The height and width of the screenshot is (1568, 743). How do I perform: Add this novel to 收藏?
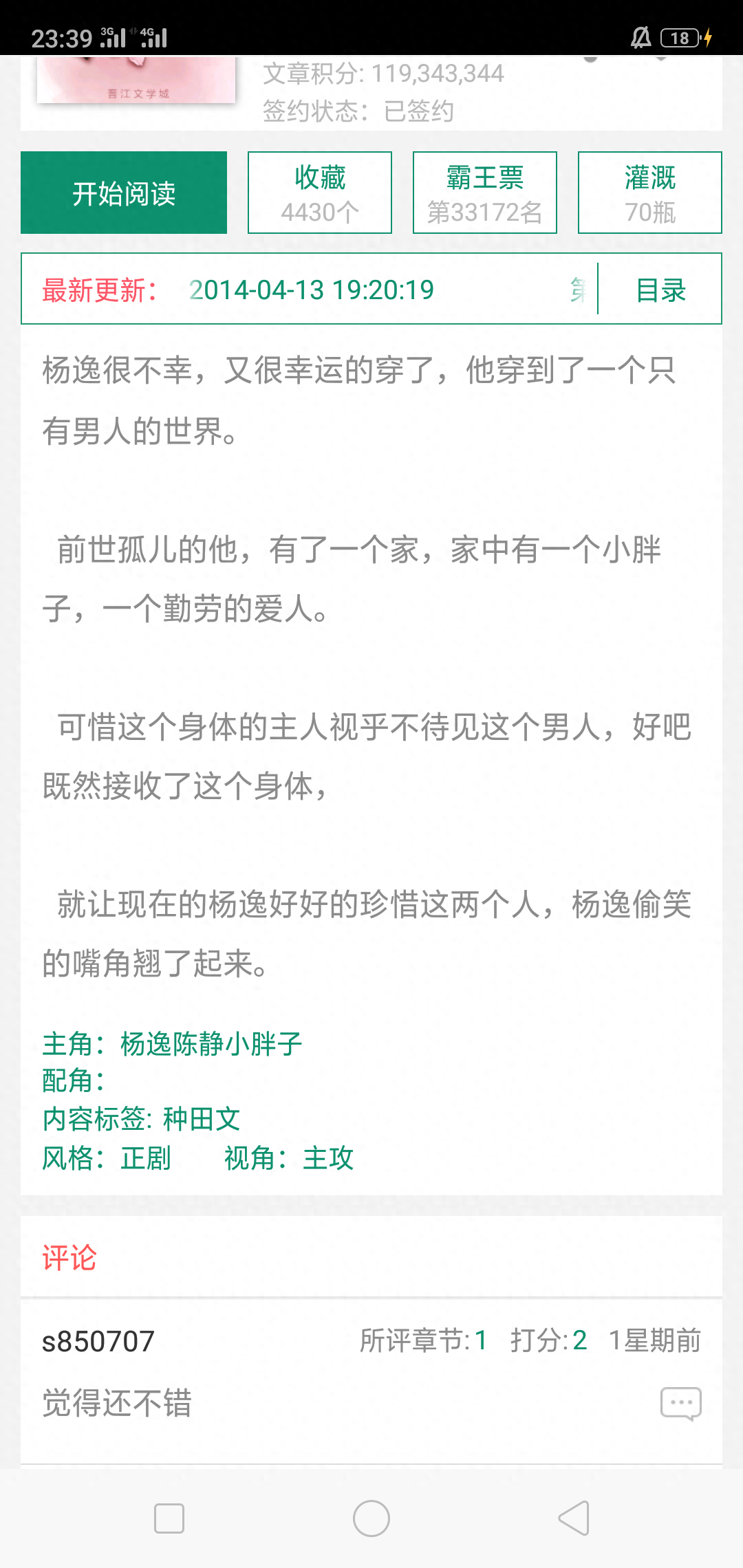click(x=320, y=193)
